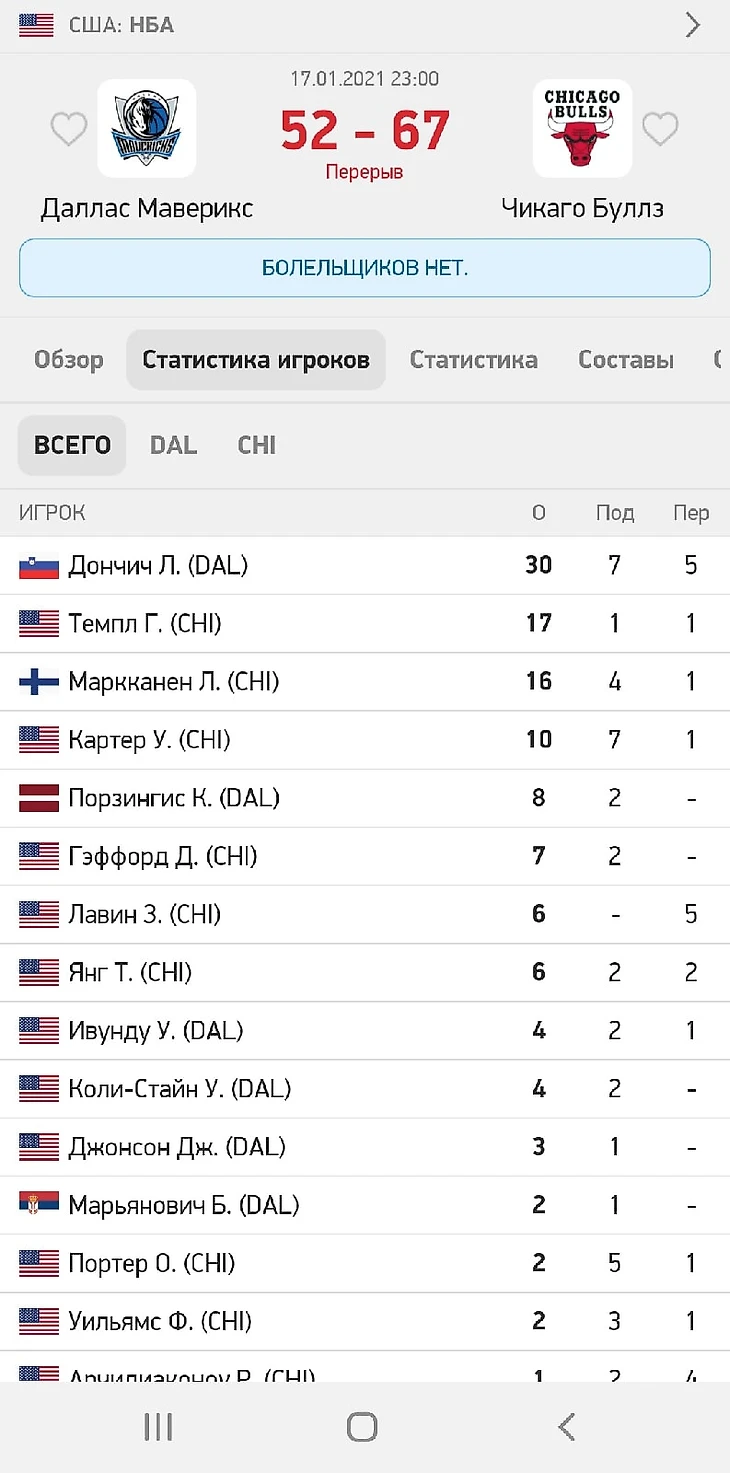Favorite the Чикаго Буллз team
This screenshot has width=730, height=1473.
660,129
